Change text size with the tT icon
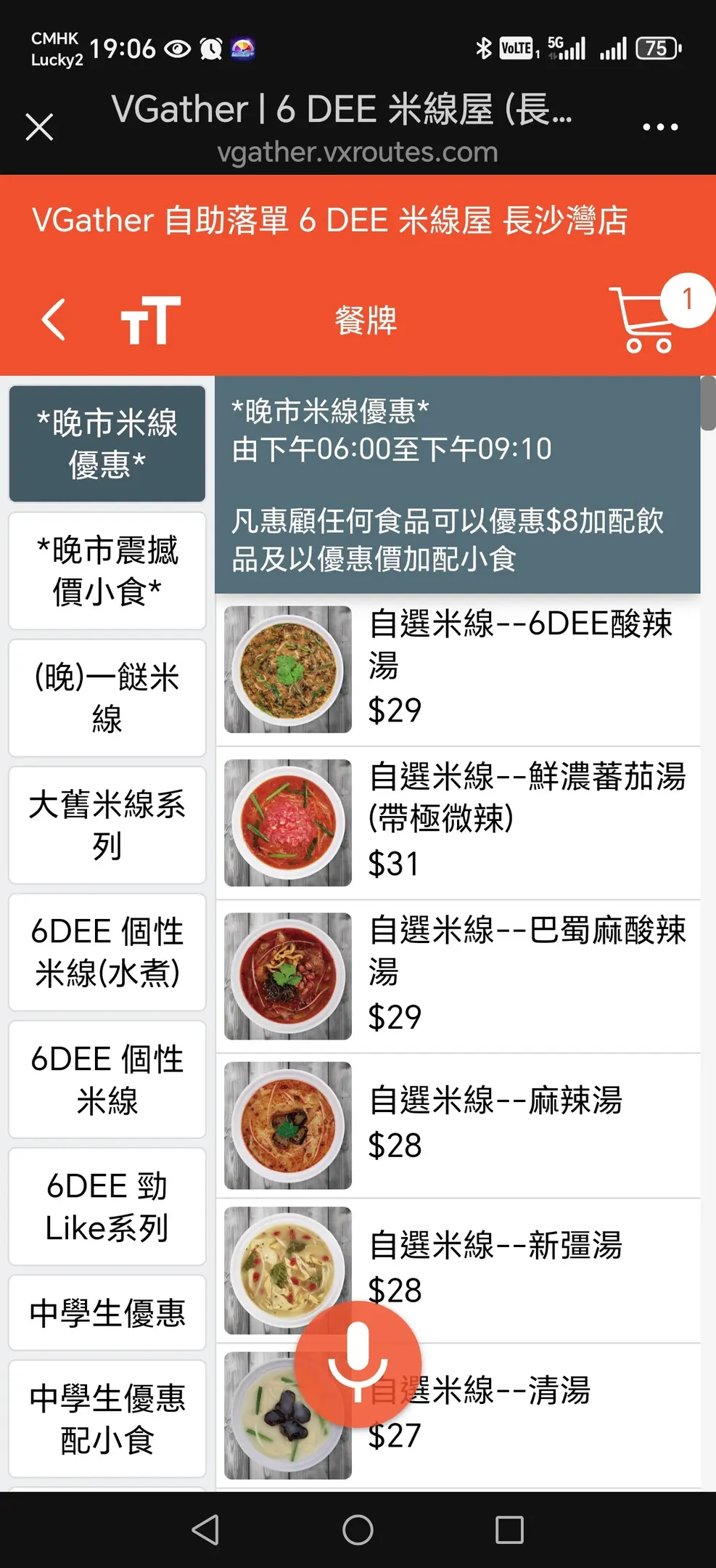716x1568 pixels. [x=150, y=319]
